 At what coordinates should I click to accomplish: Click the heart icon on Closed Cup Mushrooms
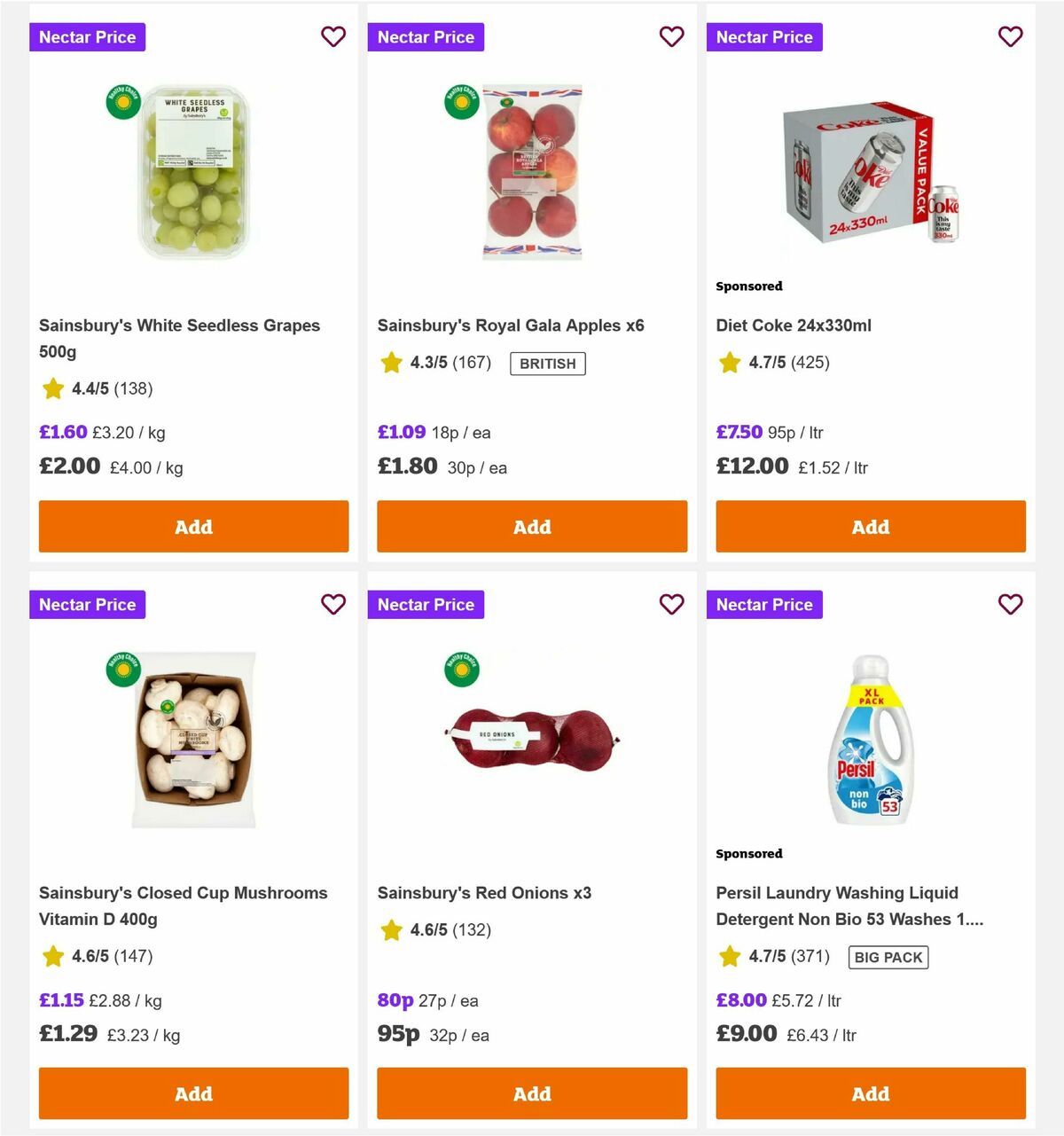click(333, 604)
